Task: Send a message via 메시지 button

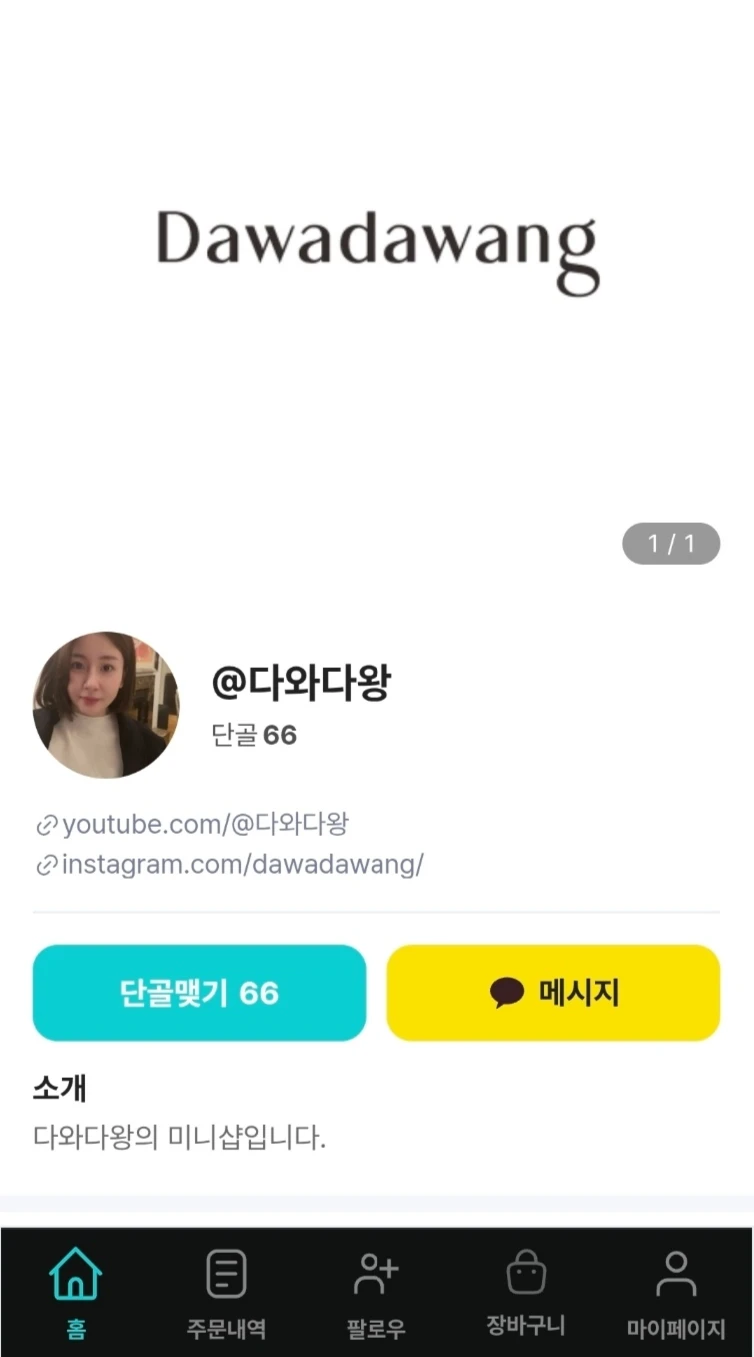Action: click(553, 993)
